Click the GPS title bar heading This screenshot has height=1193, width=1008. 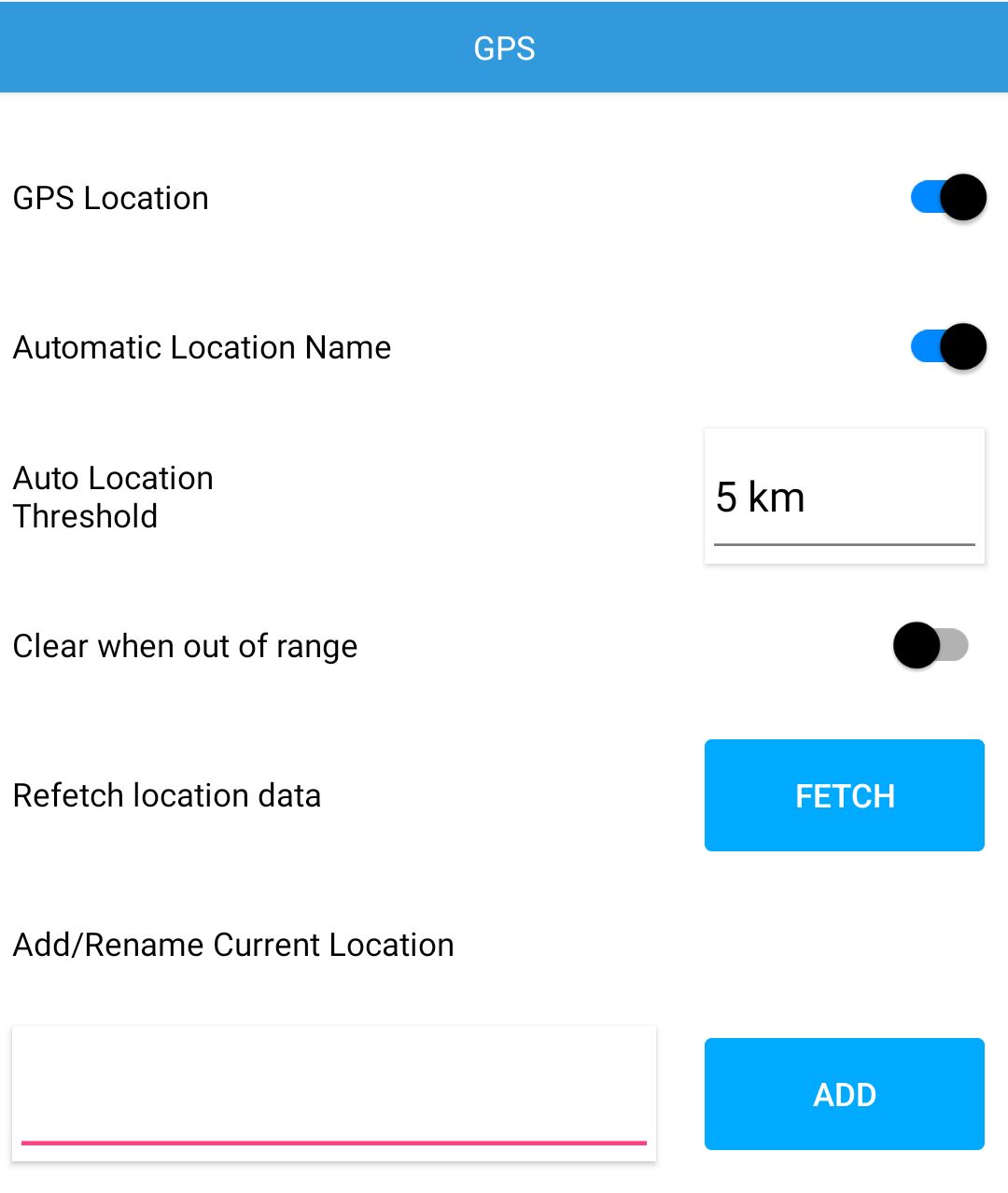(x=504, y=48)
